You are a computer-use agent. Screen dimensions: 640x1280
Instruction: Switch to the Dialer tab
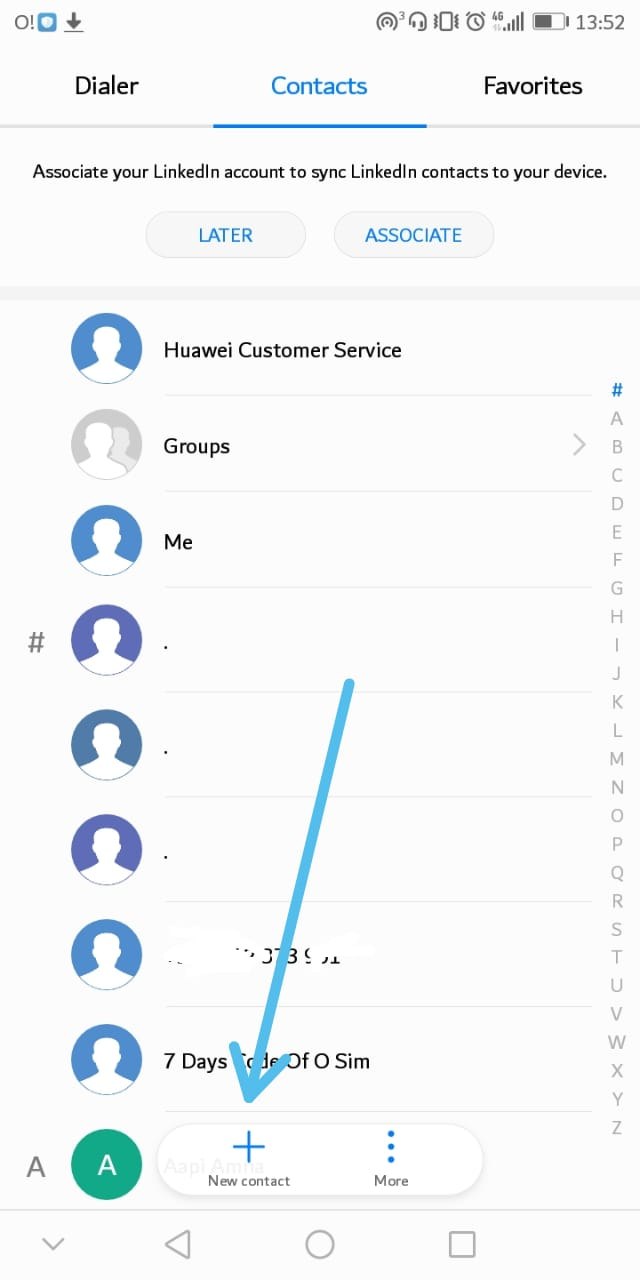pos(106,86)
